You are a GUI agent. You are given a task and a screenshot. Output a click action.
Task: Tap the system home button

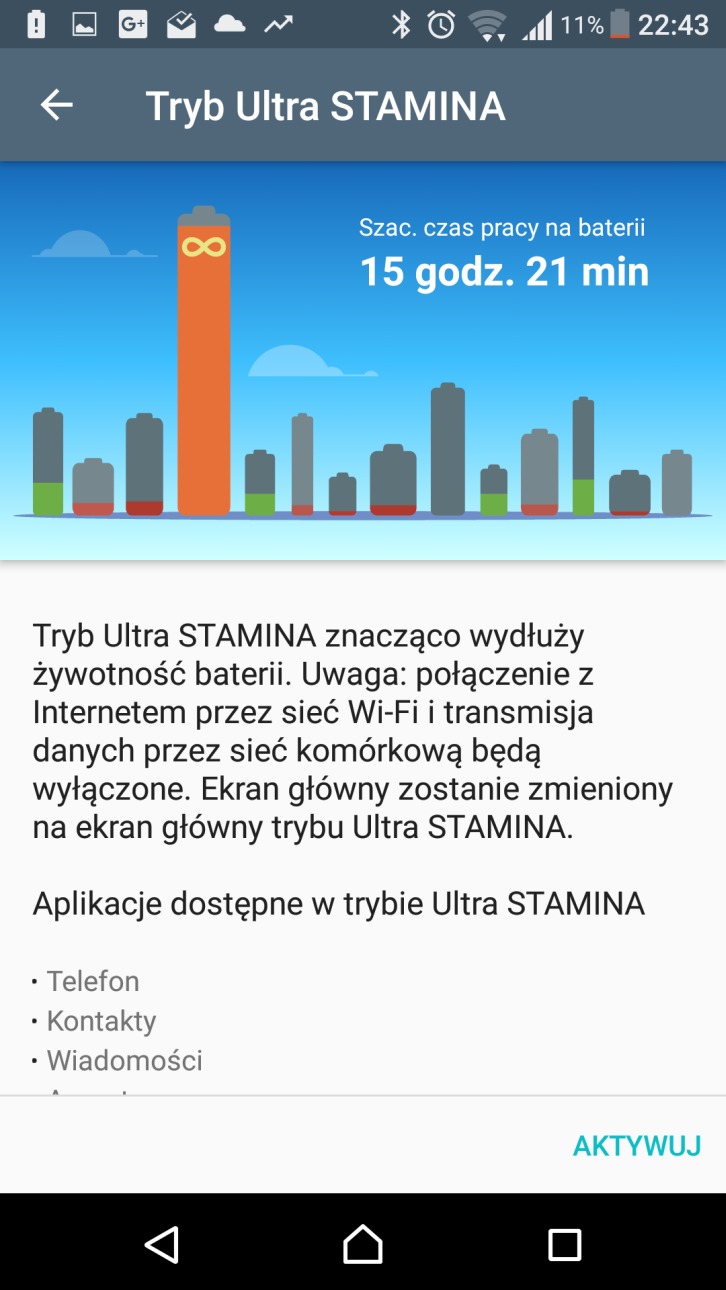[x=363, y=1244]
